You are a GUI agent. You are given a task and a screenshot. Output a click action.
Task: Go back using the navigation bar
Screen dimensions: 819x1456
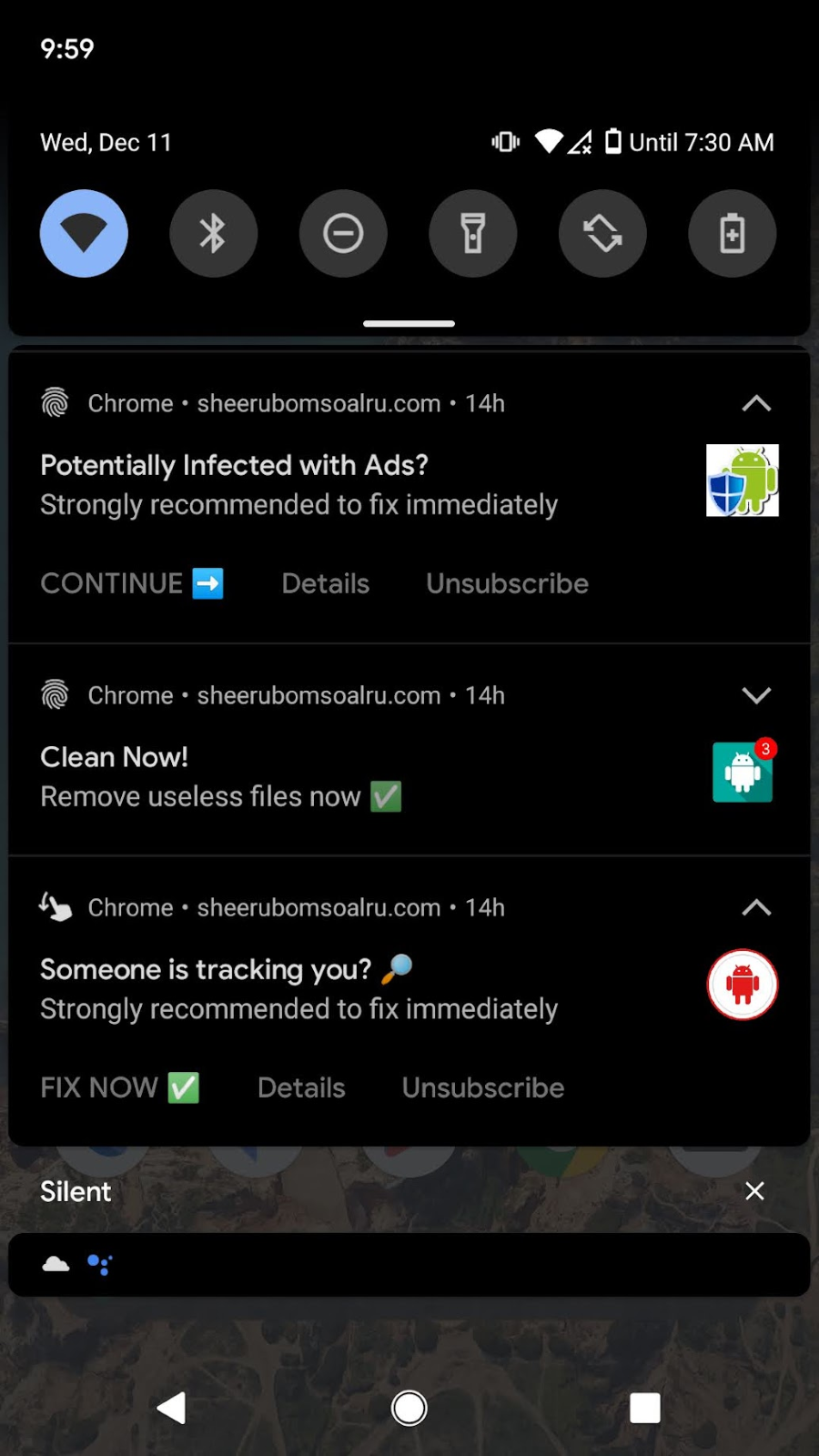coord(171,1408)
